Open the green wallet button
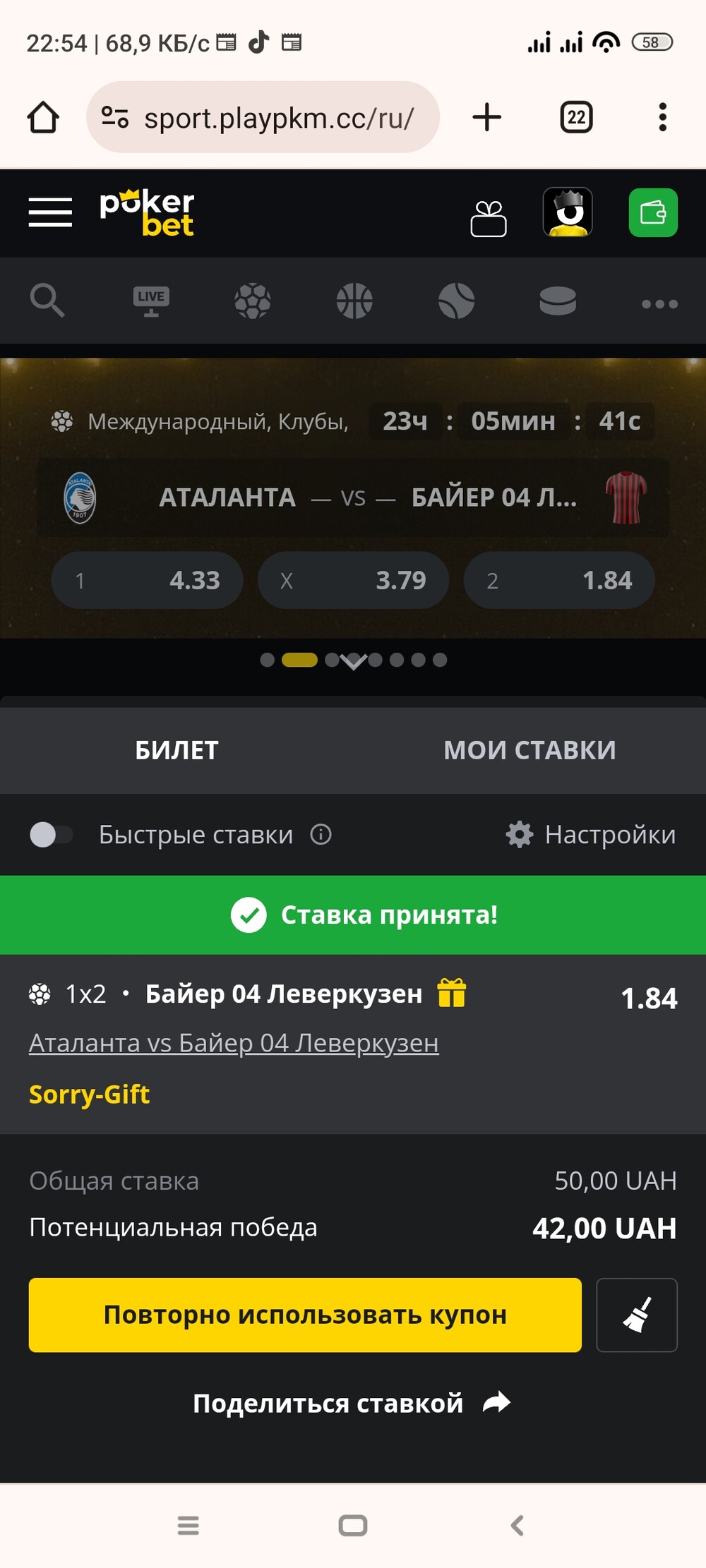This screenshot has height=1568, width=706. pos(653,212)
